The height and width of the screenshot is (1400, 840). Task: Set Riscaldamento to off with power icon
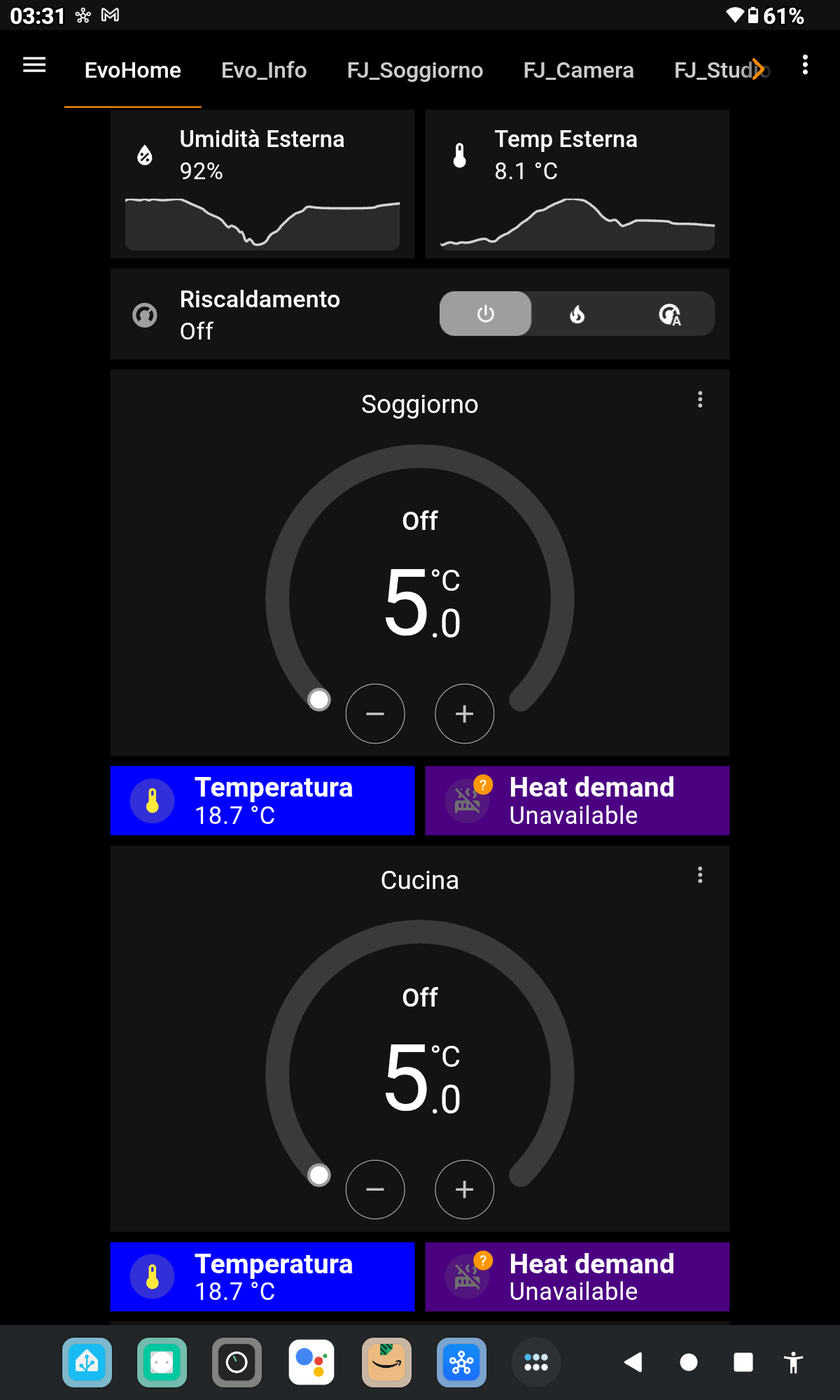(x=485, y=314)
